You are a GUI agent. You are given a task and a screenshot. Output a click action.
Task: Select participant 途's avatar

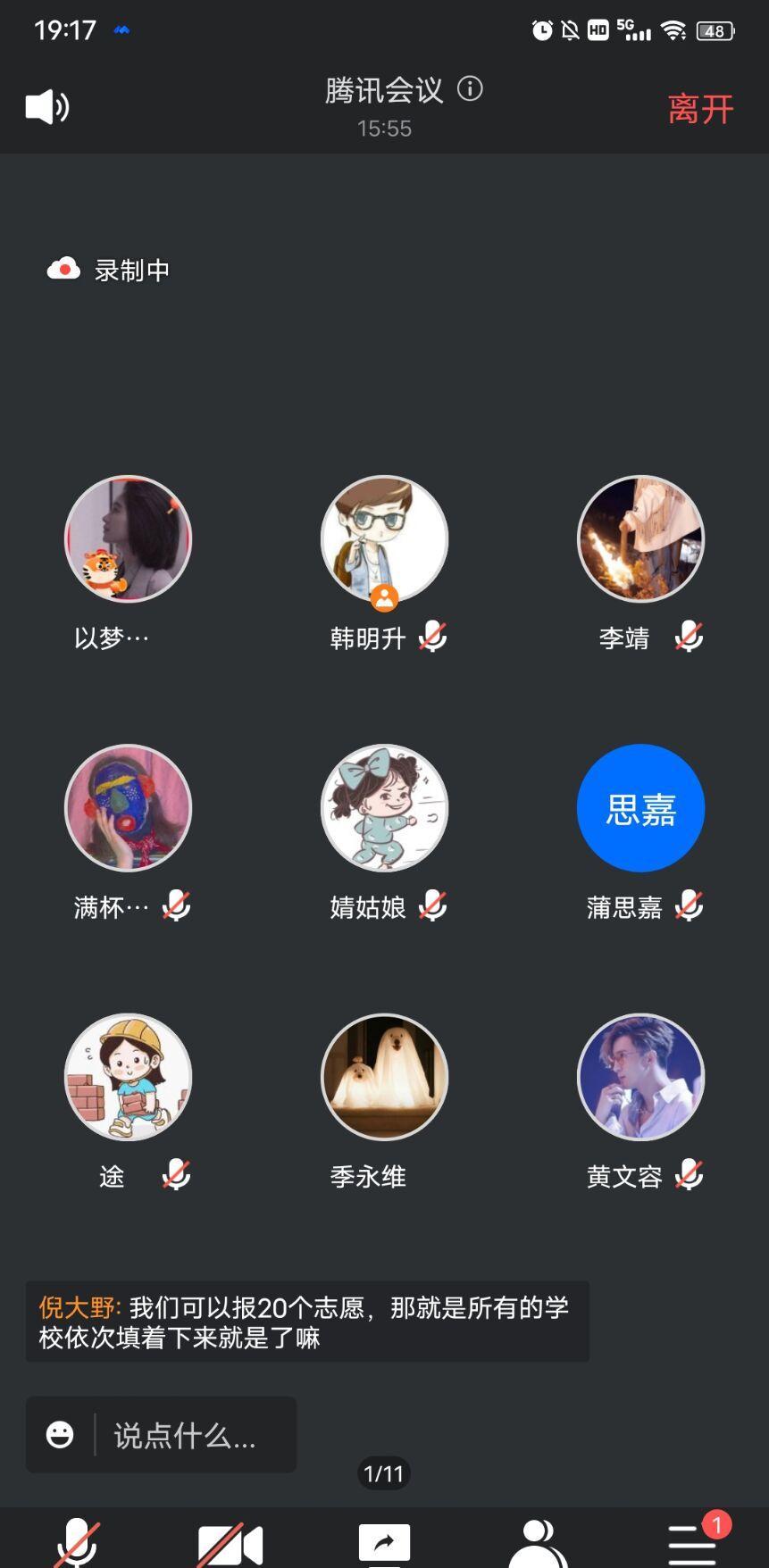128,1077
